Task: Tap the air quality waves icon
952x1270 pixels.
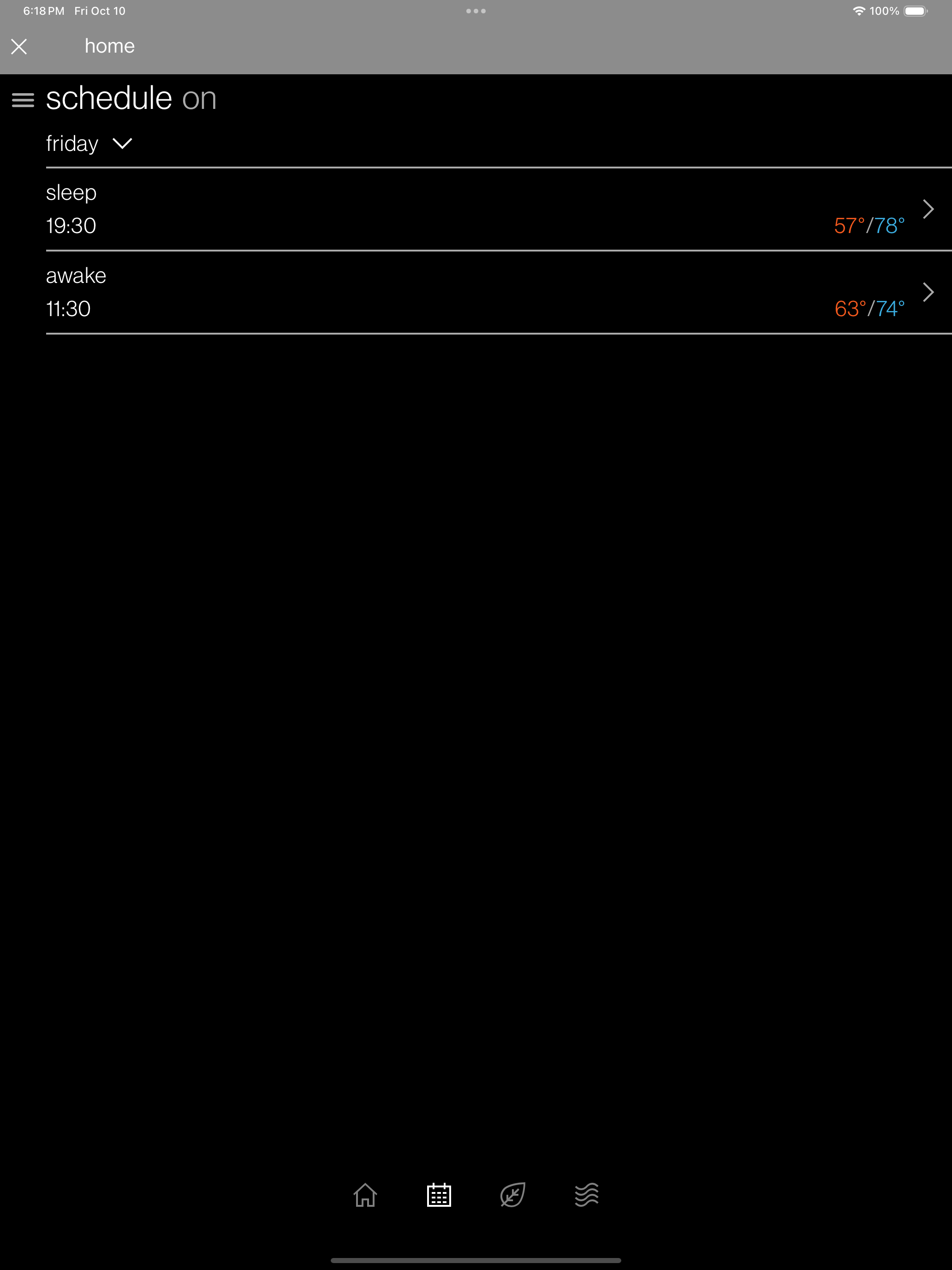Action: pos(586,1194)
